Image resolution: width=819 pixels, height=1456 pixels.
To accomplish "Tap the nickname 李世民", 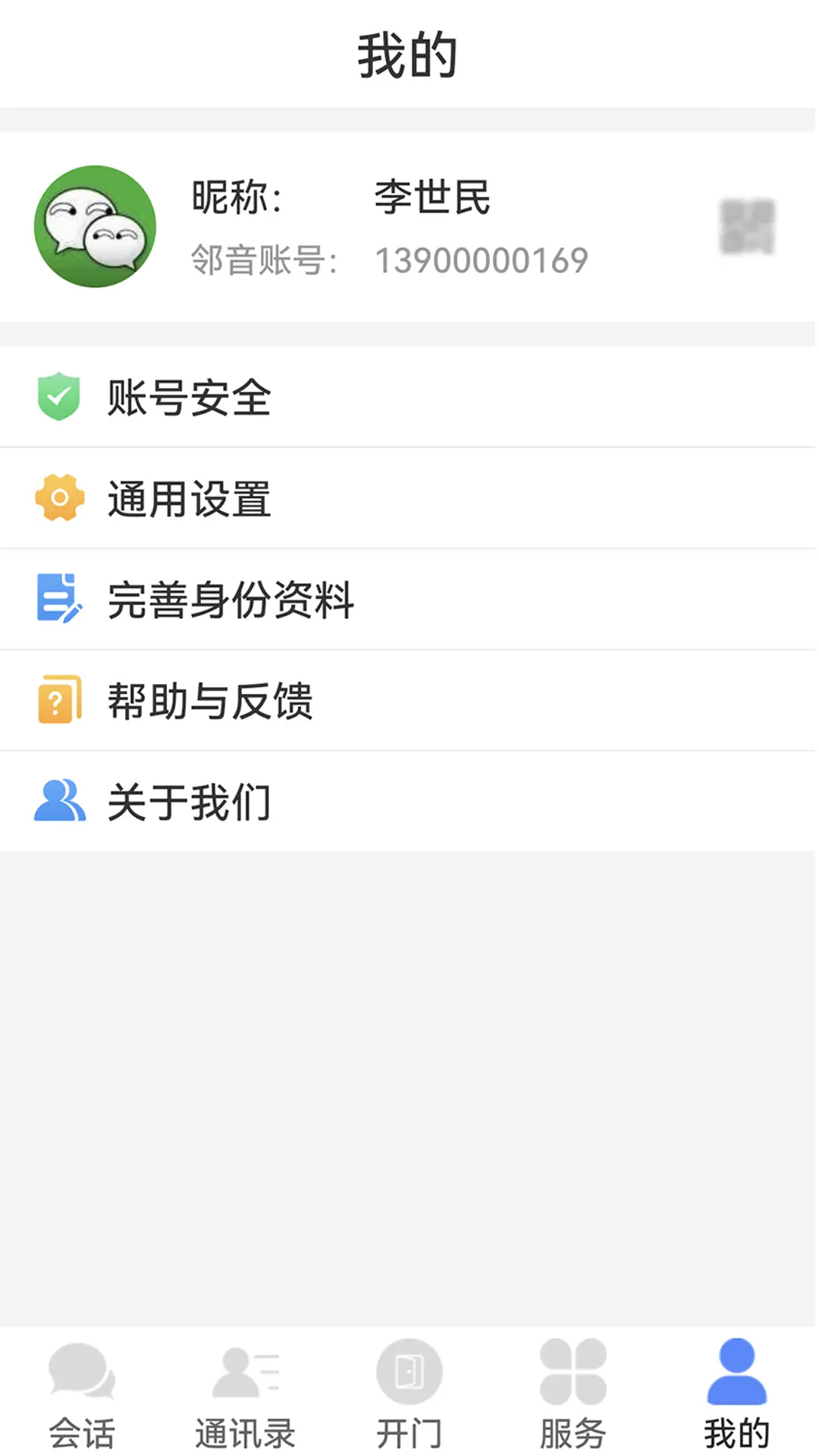I will pos(431,199).
